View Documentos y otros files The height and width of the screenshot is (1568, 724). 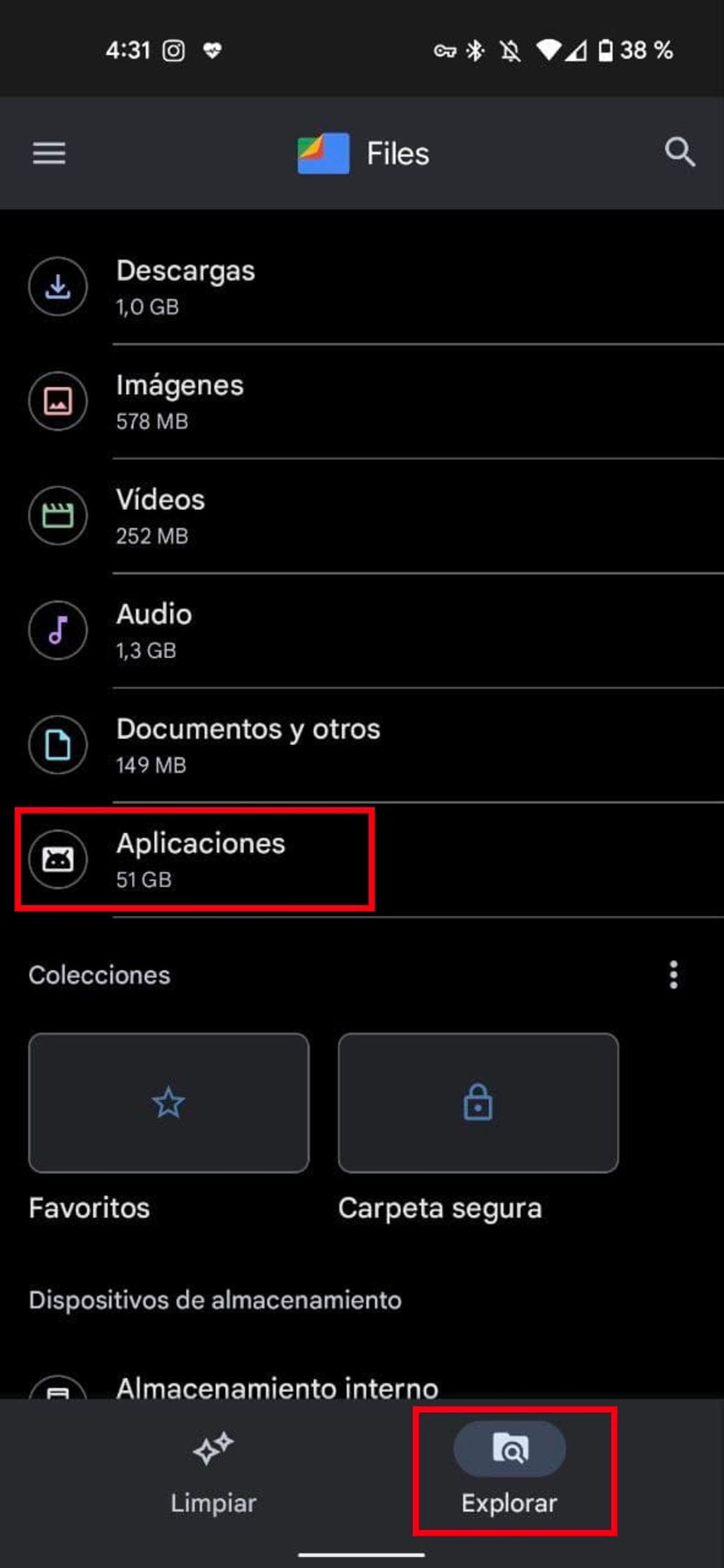click(x=247, y=744)
